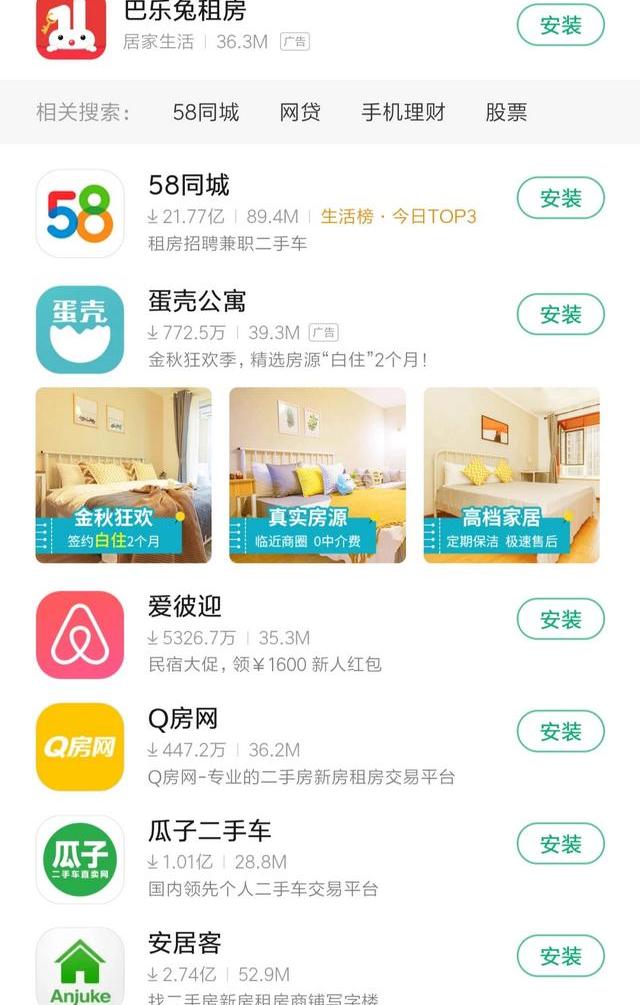View the 高档家居 screenshot

coord(511,475)
